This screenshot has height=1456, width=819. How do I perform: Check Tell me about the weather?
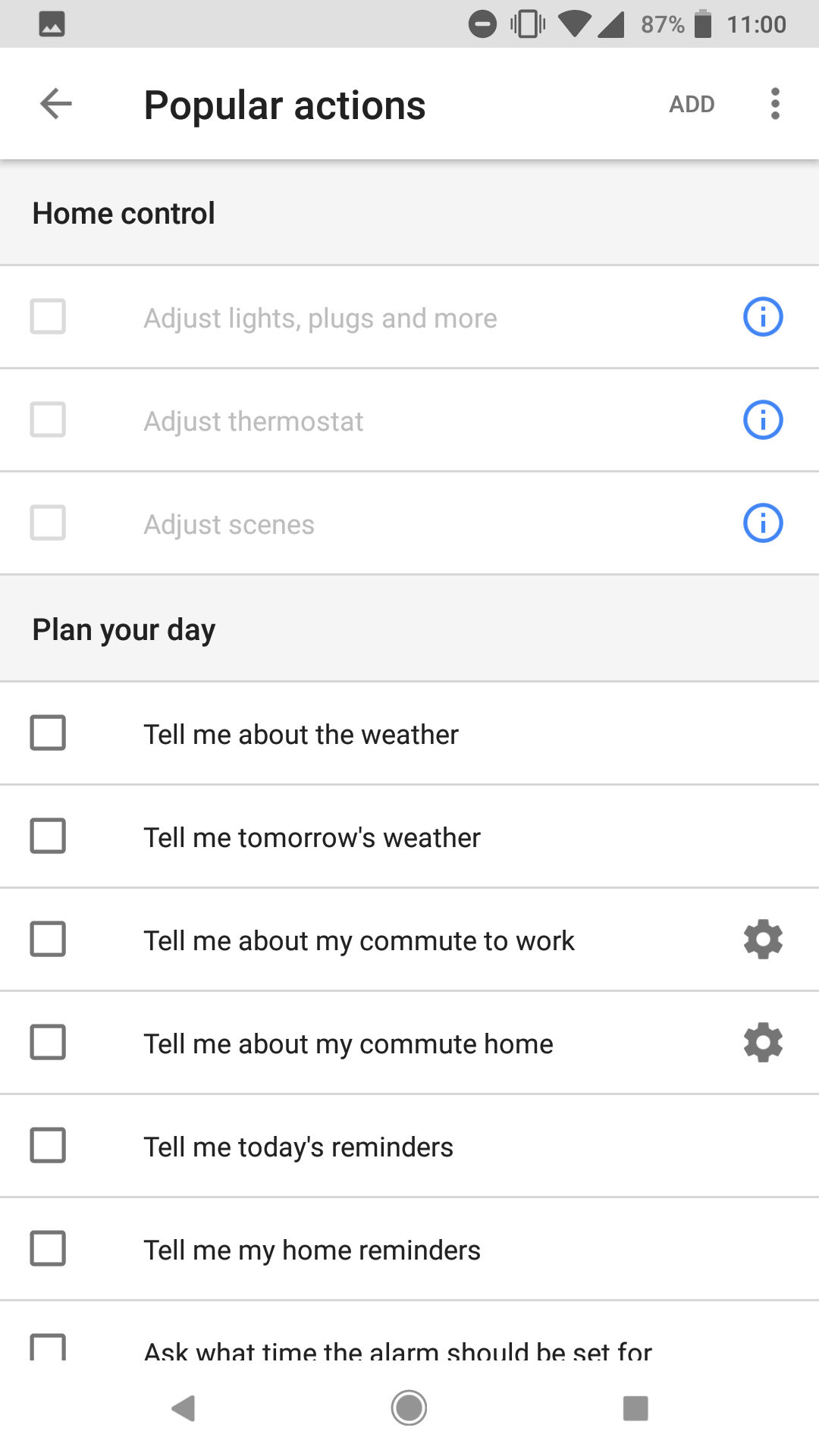[x=47, y=733]
